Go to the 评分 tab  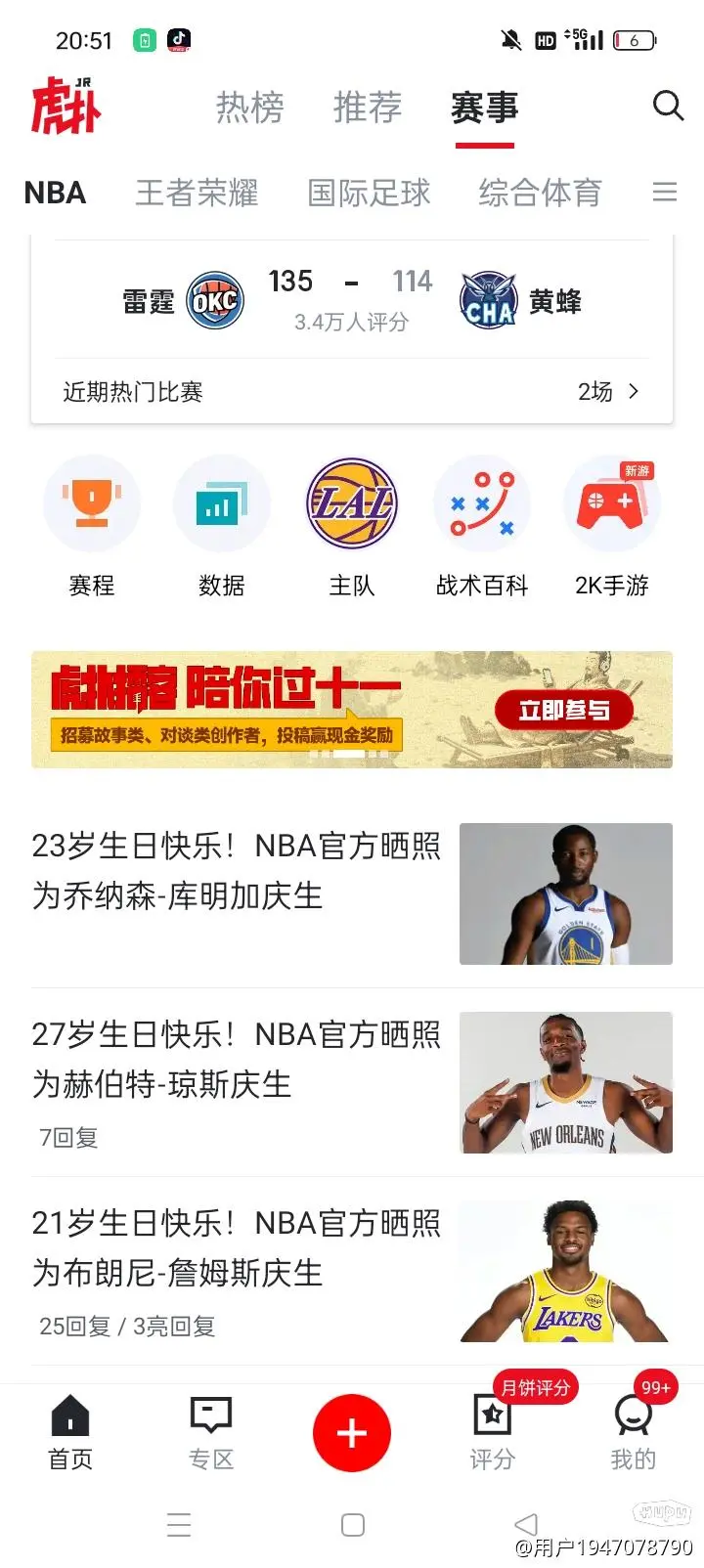coord(492,1433)
